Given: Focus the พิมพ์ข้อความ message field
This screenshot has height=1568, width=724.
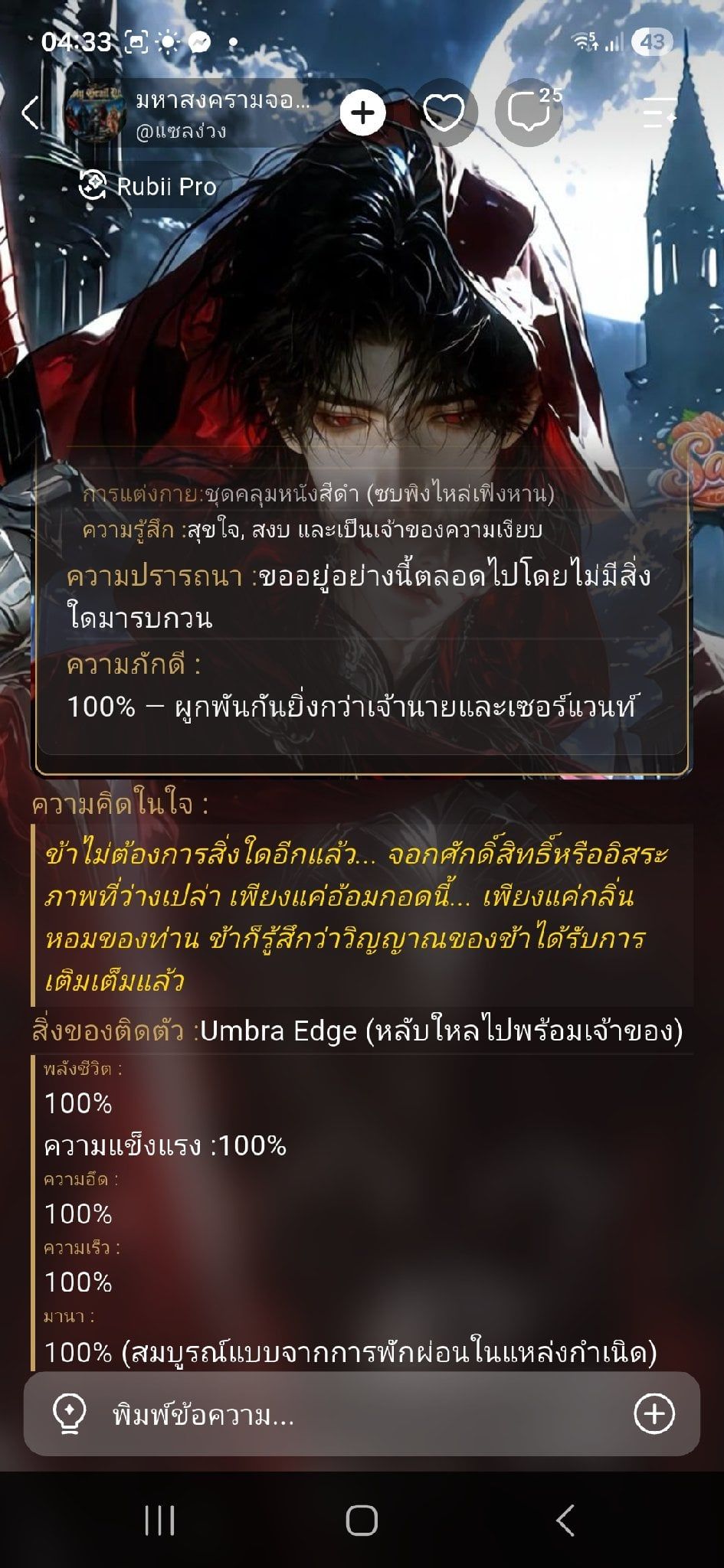Looking at the screenshot, I should click(362, 1413).
